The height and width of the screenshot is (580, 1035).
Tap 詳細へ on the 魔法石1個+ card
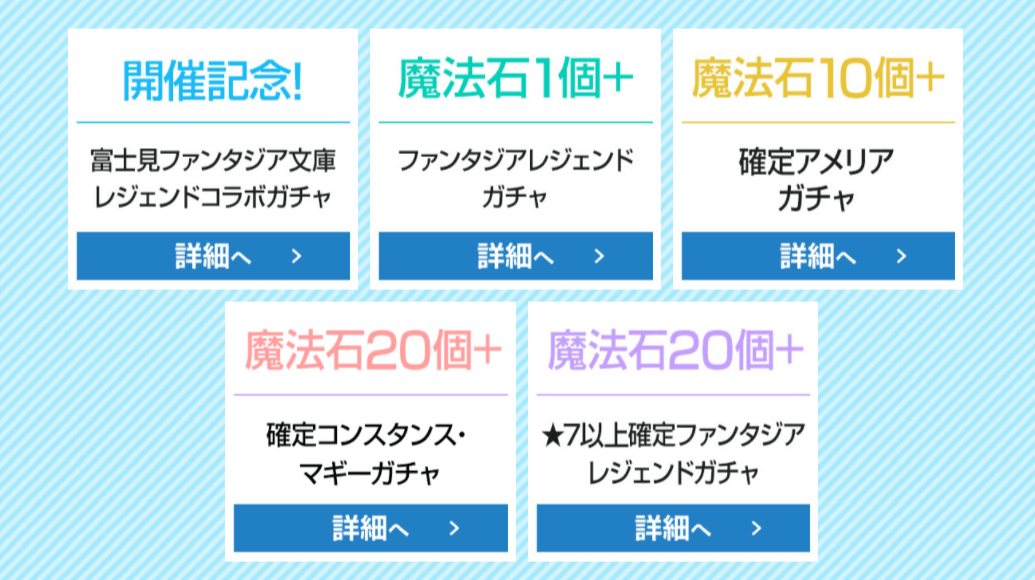click(515, 256)
